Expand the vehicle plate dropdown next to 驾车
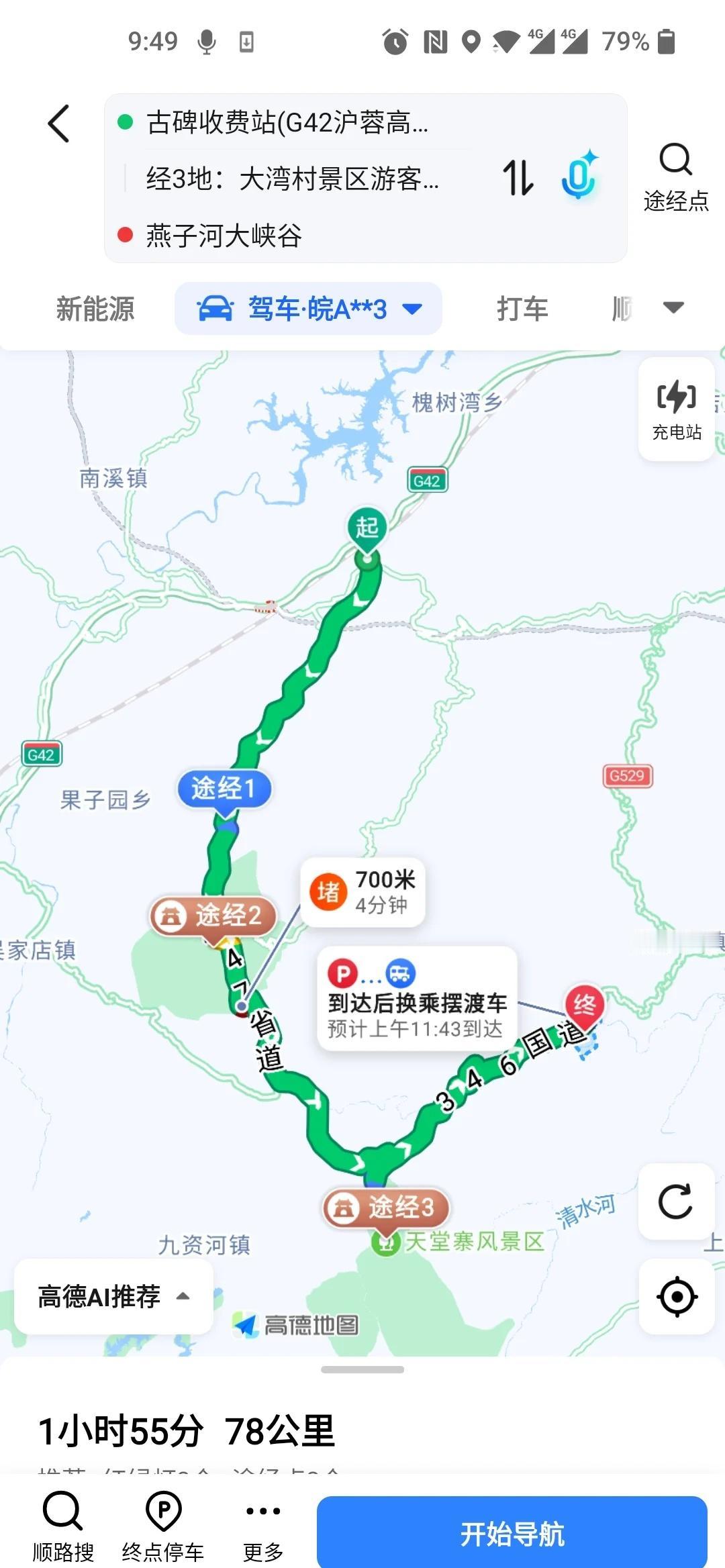The width and height of the screenshot is (725, 1568). pos(414,309)
